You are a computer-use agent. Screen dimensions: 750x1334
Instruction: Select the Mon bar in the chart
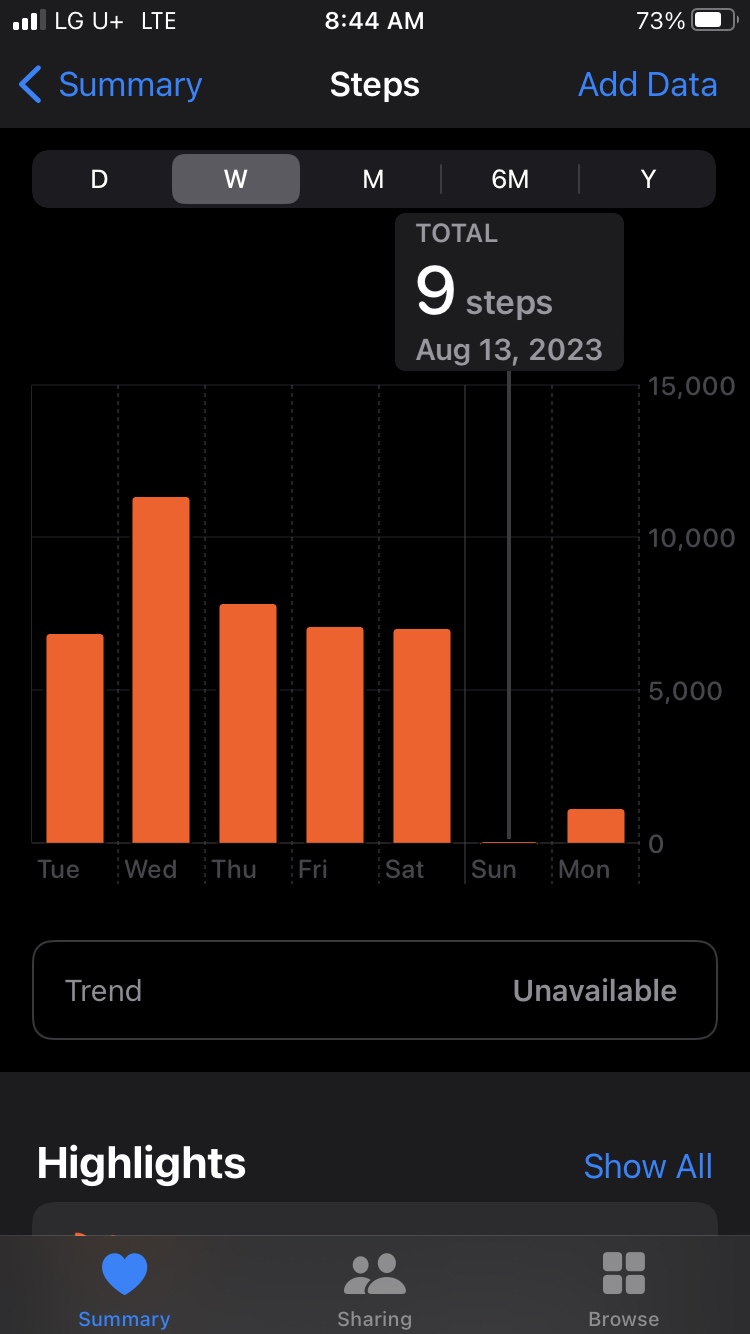pyautogui.click(x=596, y=826)
